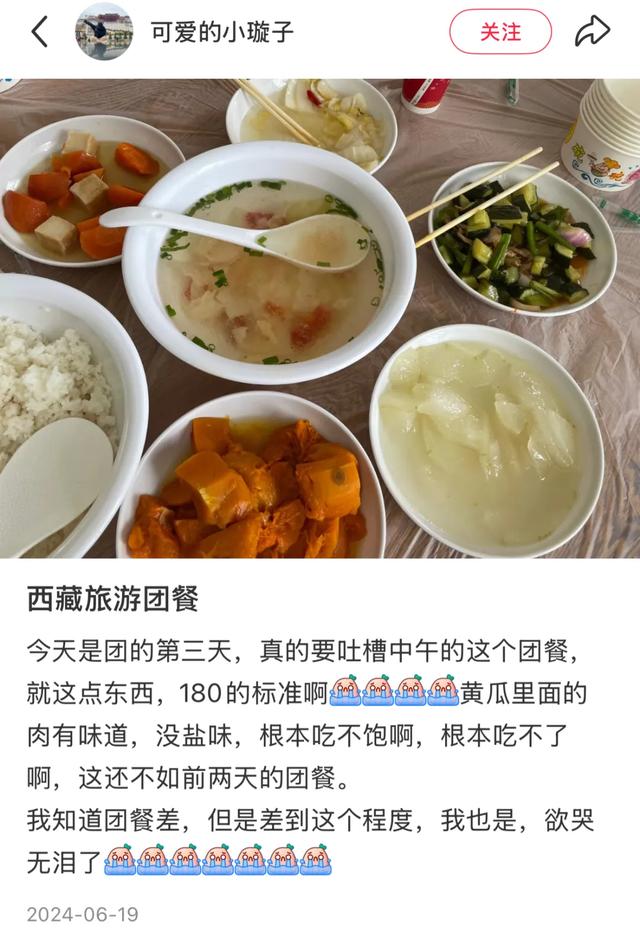The height and width of the screenshot is (939, 640).
Task: Open the username 可爱的小璇子
Action: (222, 32)
